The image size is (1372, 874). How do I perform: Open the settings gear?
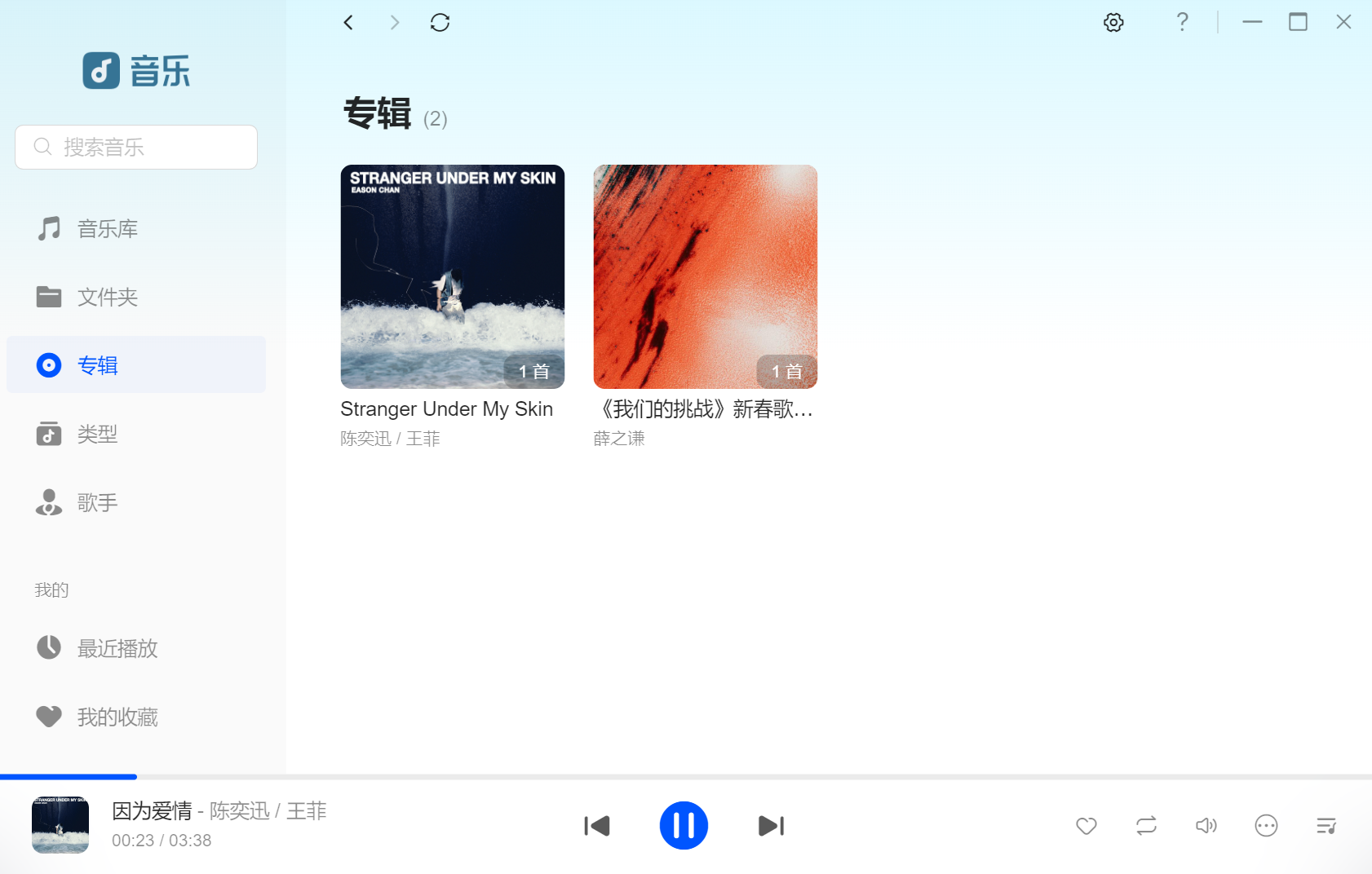point(1113,23)
